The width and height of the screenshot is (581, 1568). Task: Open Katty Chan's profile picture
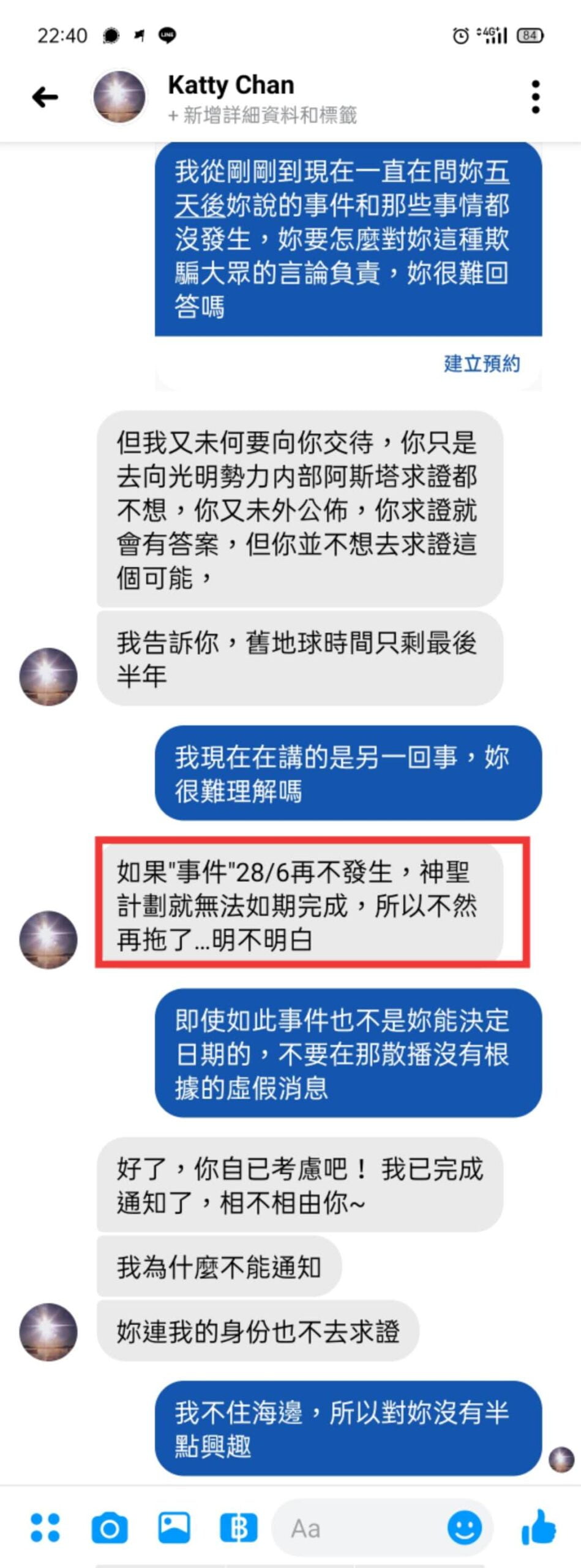[x=119, y=97]
